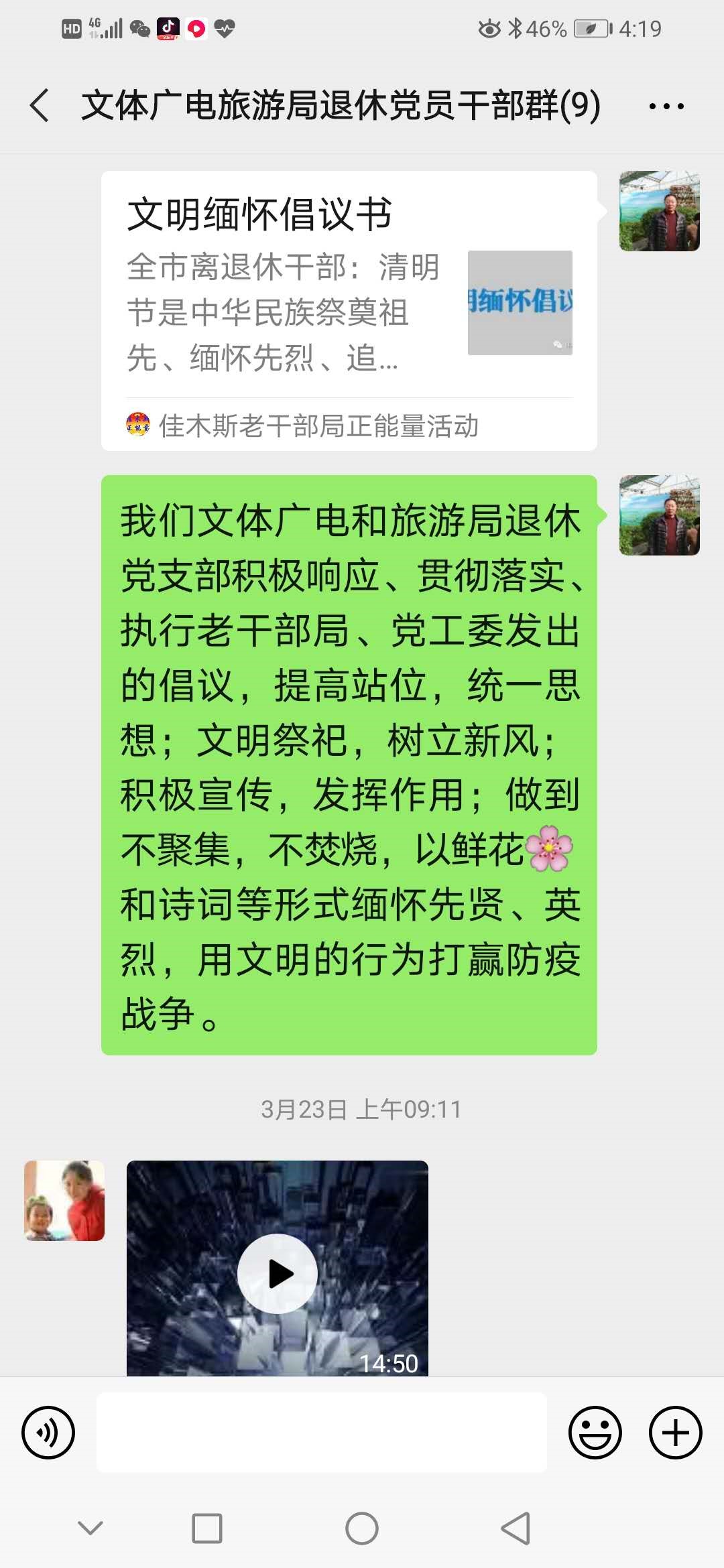Open the video sender's profile avatar

click(64, 1201)
